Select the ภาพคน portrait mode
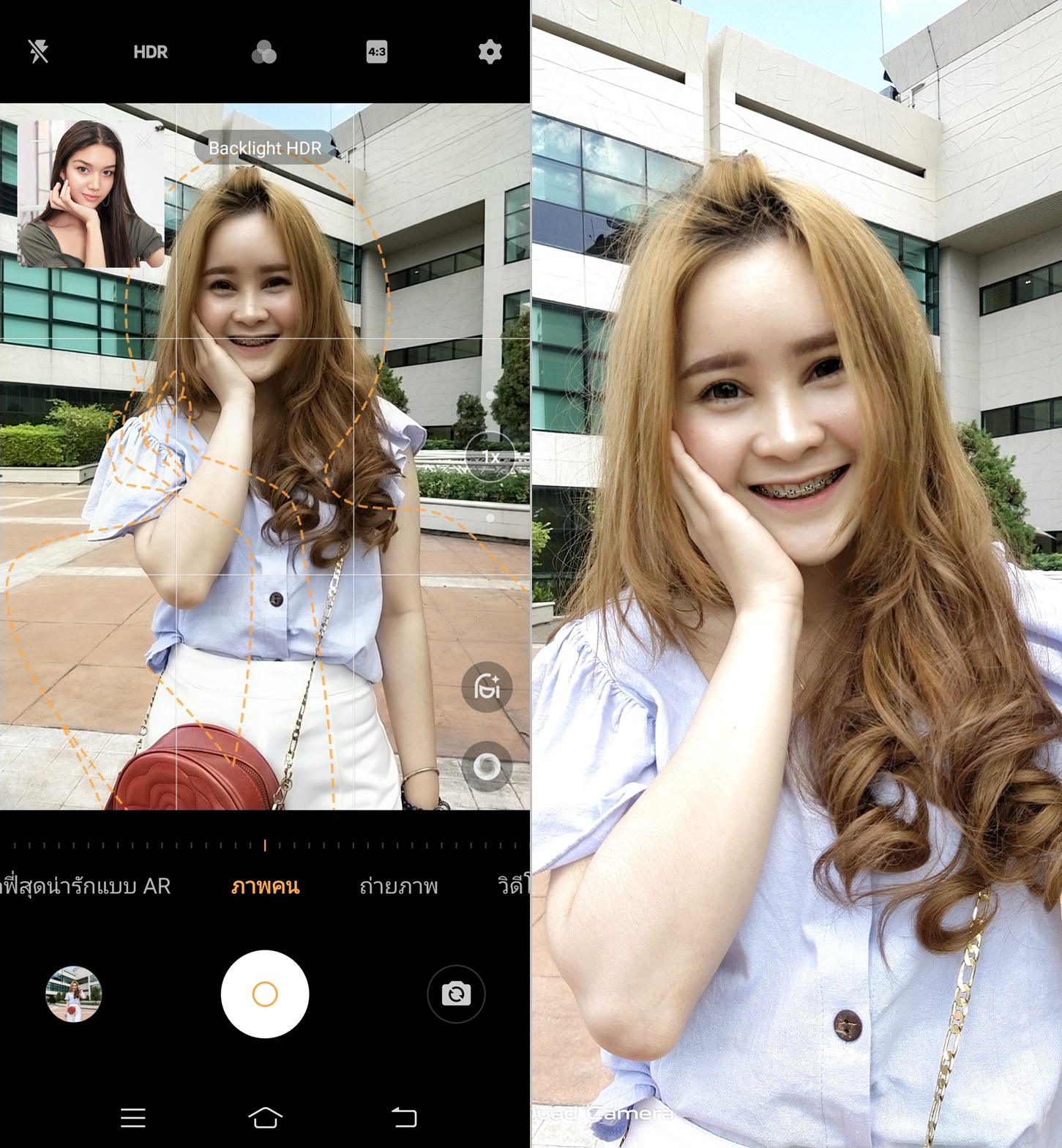The image size is (1062, 1148). (265, 887)
